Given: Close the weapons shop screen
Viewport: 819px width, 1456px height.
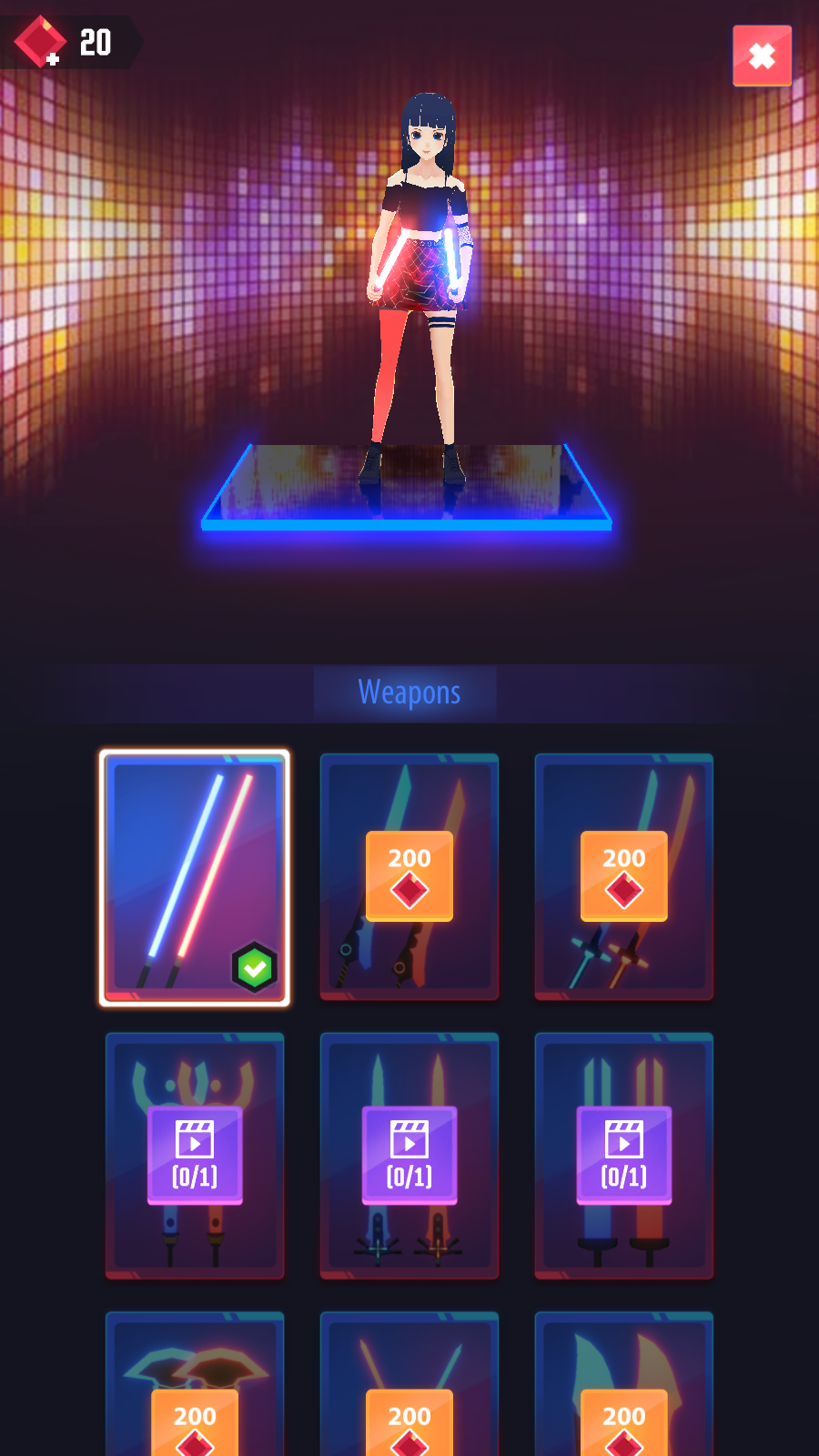Looking at the screenshot, I should pyautogui.click(x=762, y=56).
